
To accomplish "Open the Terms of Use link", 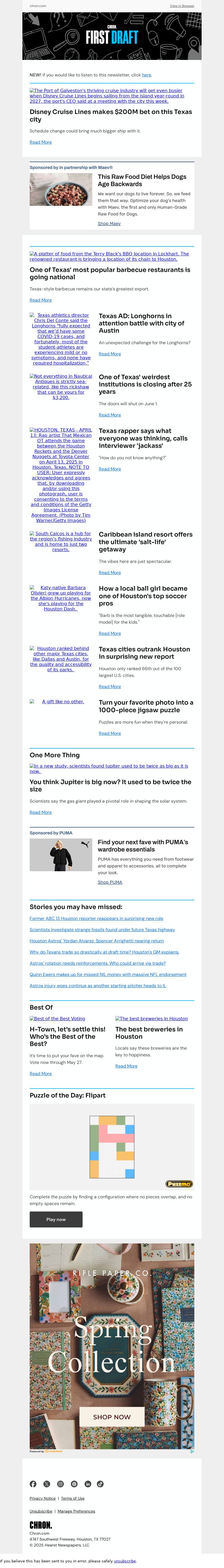I will click(73, 1498).
